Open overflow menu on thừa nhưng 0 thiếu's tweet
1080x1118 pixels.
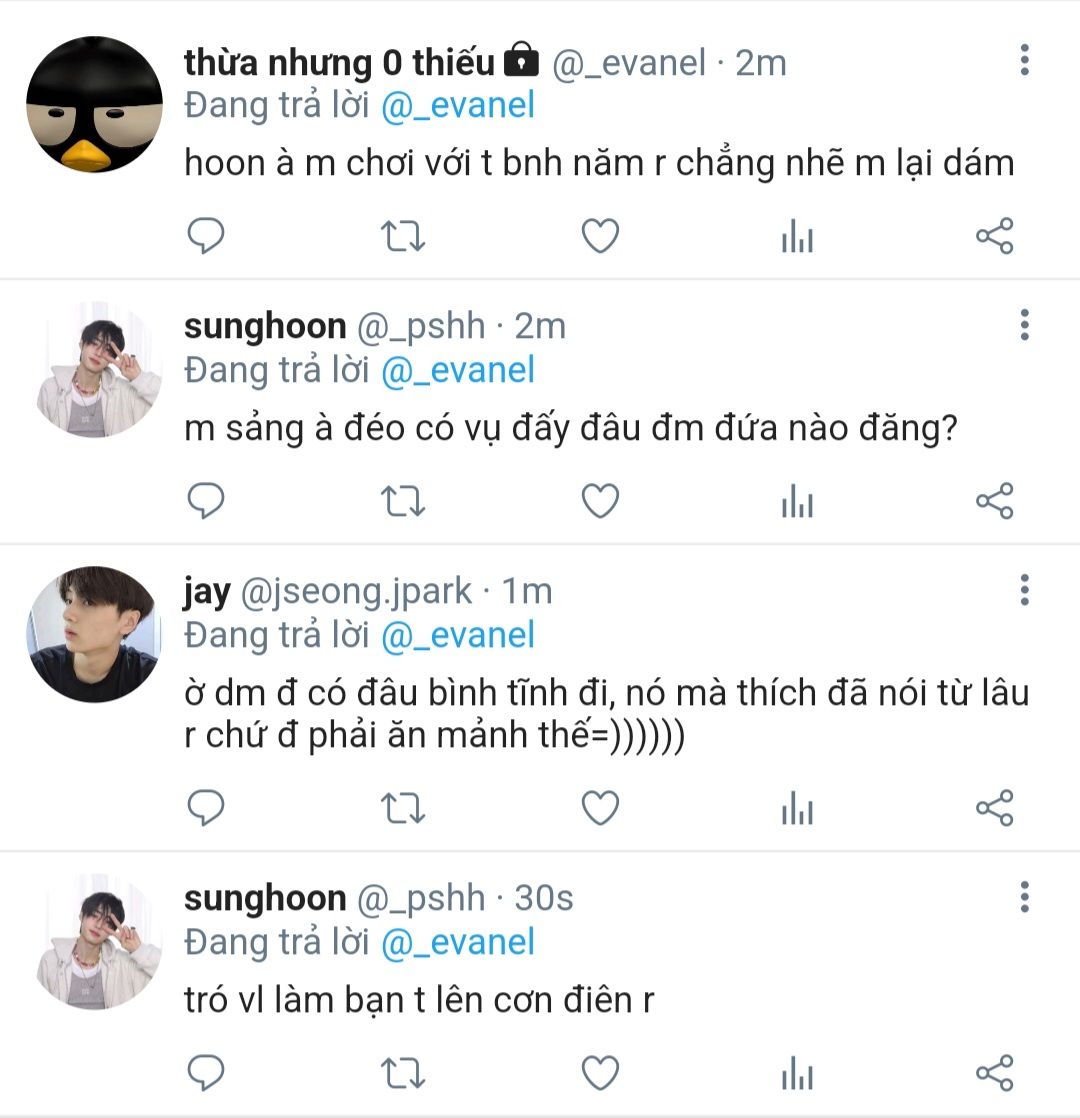[1024, 60]
